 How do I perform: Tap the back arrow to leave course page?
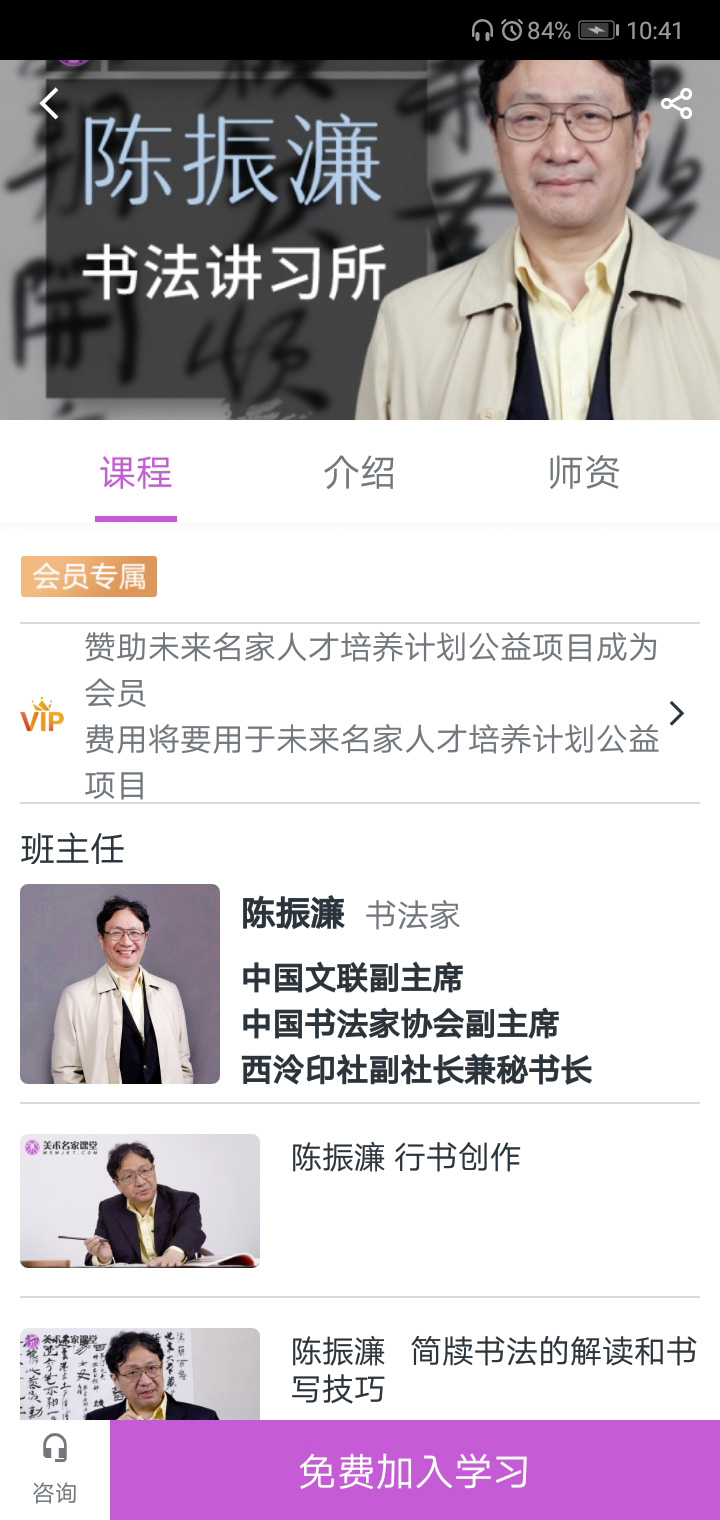[x=48, y=103]
